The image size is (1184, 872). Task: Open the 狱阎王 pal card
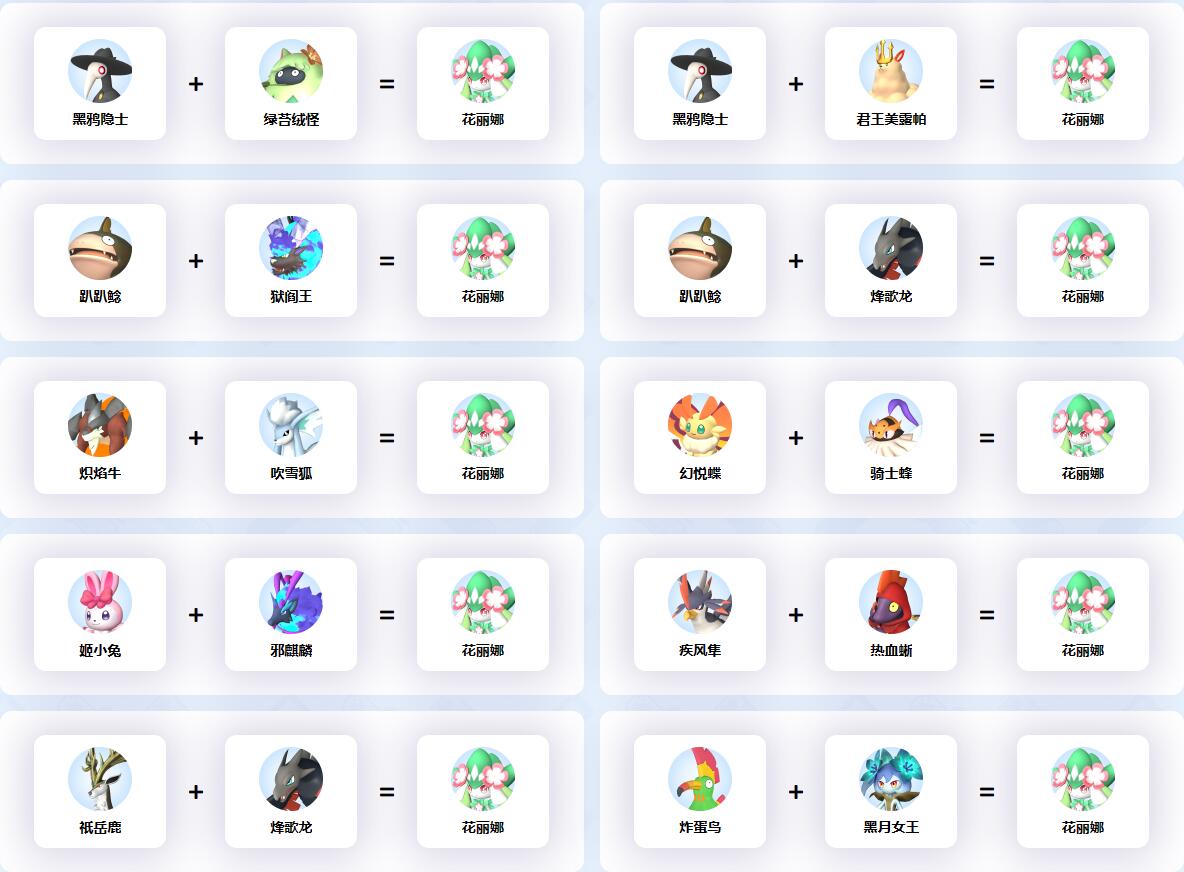(x=291, y=261)
